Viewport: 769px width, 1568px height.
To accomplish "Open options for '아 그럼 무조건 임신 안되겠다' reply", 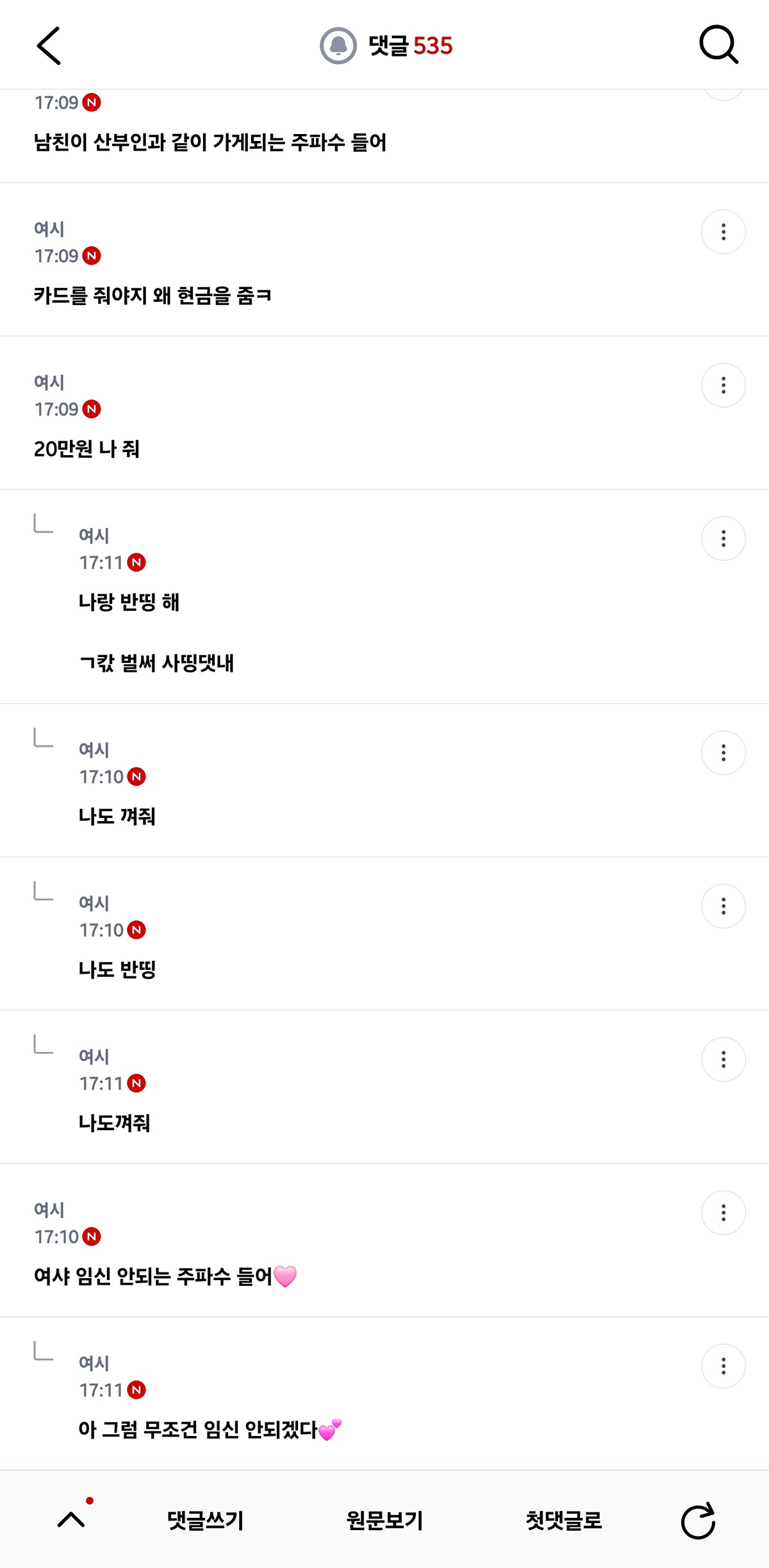I will coord(723,1365).
